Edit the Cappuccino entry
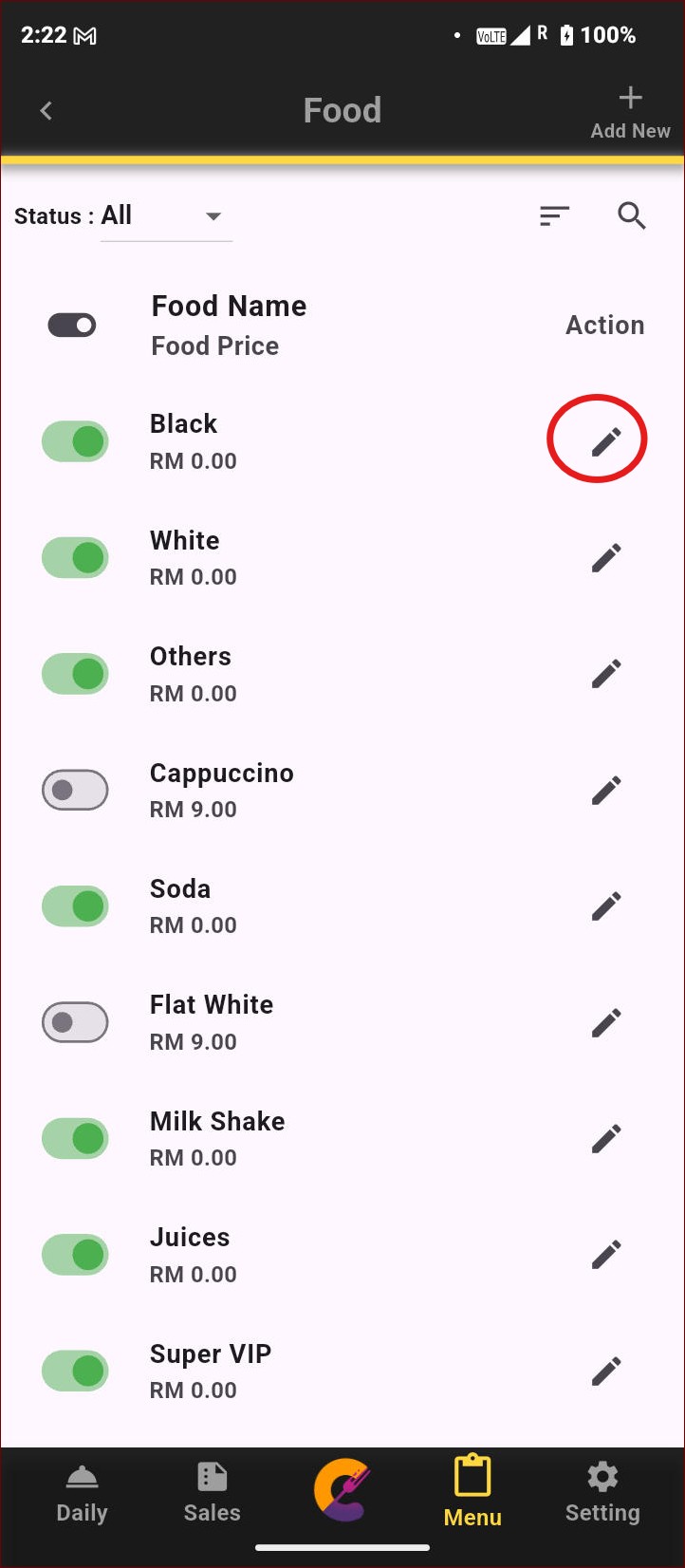Viewport: 685px width, 1568px height. pyautogui.click(x=606, y=790)
